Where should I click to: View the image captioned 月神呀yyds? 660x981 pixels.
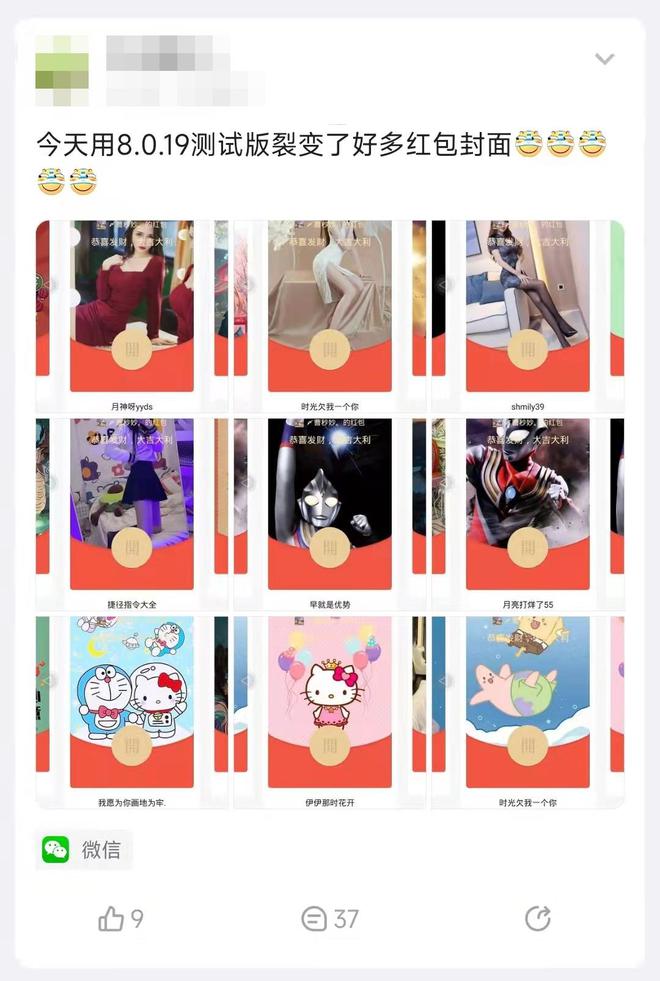pos(132,315)
